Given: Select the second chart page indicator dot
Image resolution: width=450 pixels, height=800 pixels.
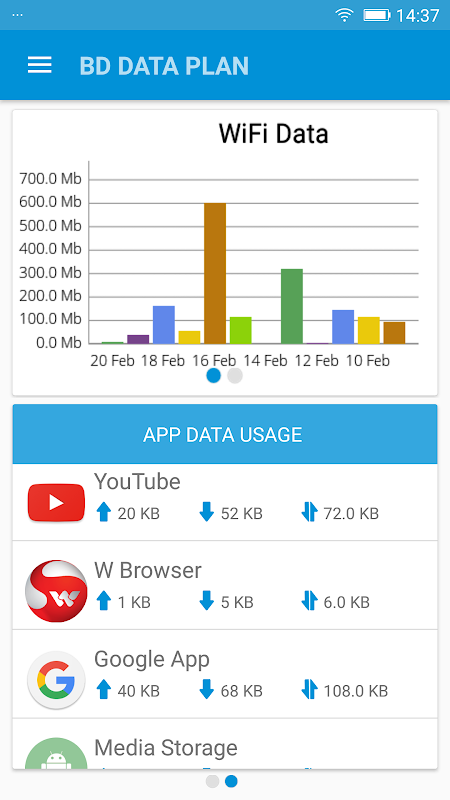Looking at the screenshot, I should [x=235, y=376].
